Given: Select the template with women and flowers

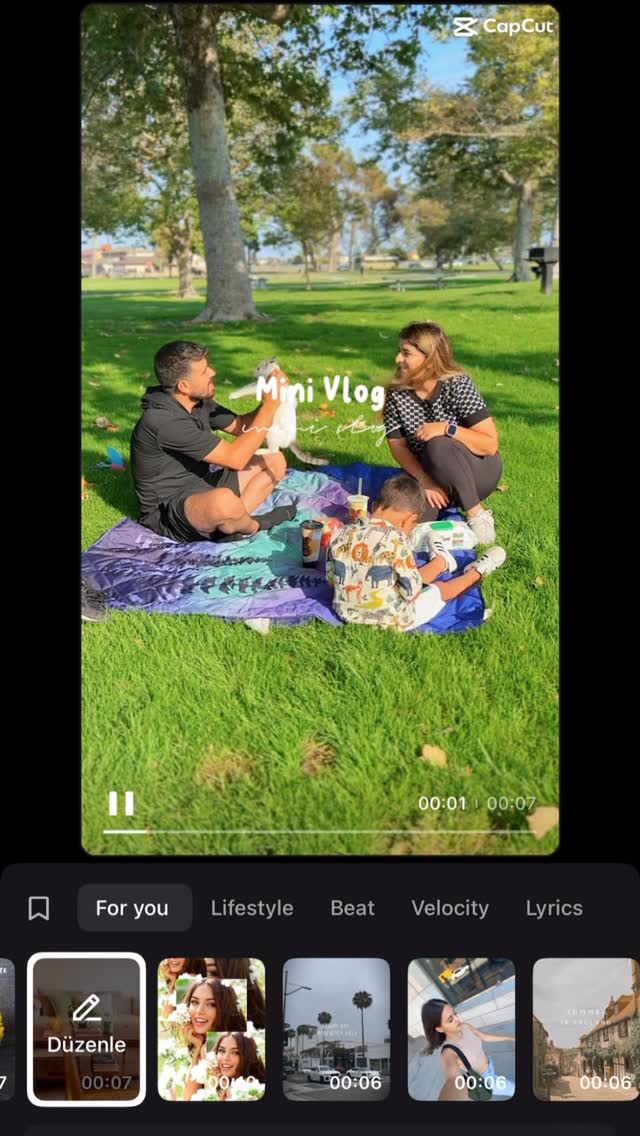Looking at the screenshot, I should pos(212,1029).
